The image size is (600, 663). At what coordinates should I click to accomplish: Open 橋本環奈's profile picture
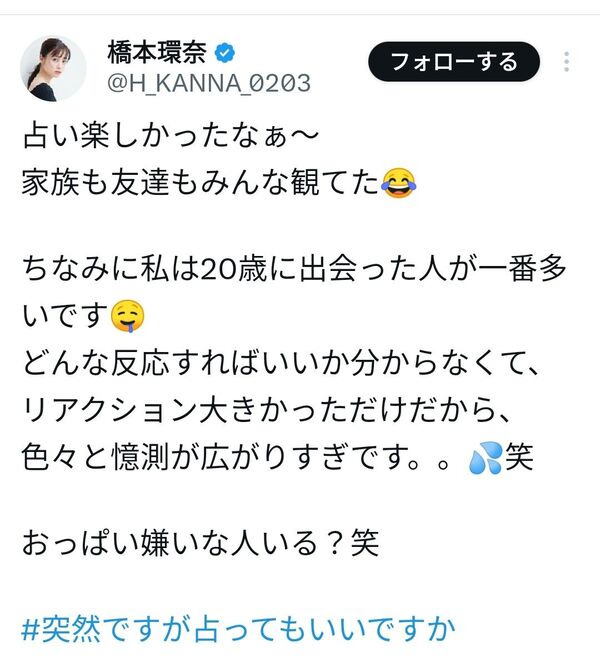53,69
